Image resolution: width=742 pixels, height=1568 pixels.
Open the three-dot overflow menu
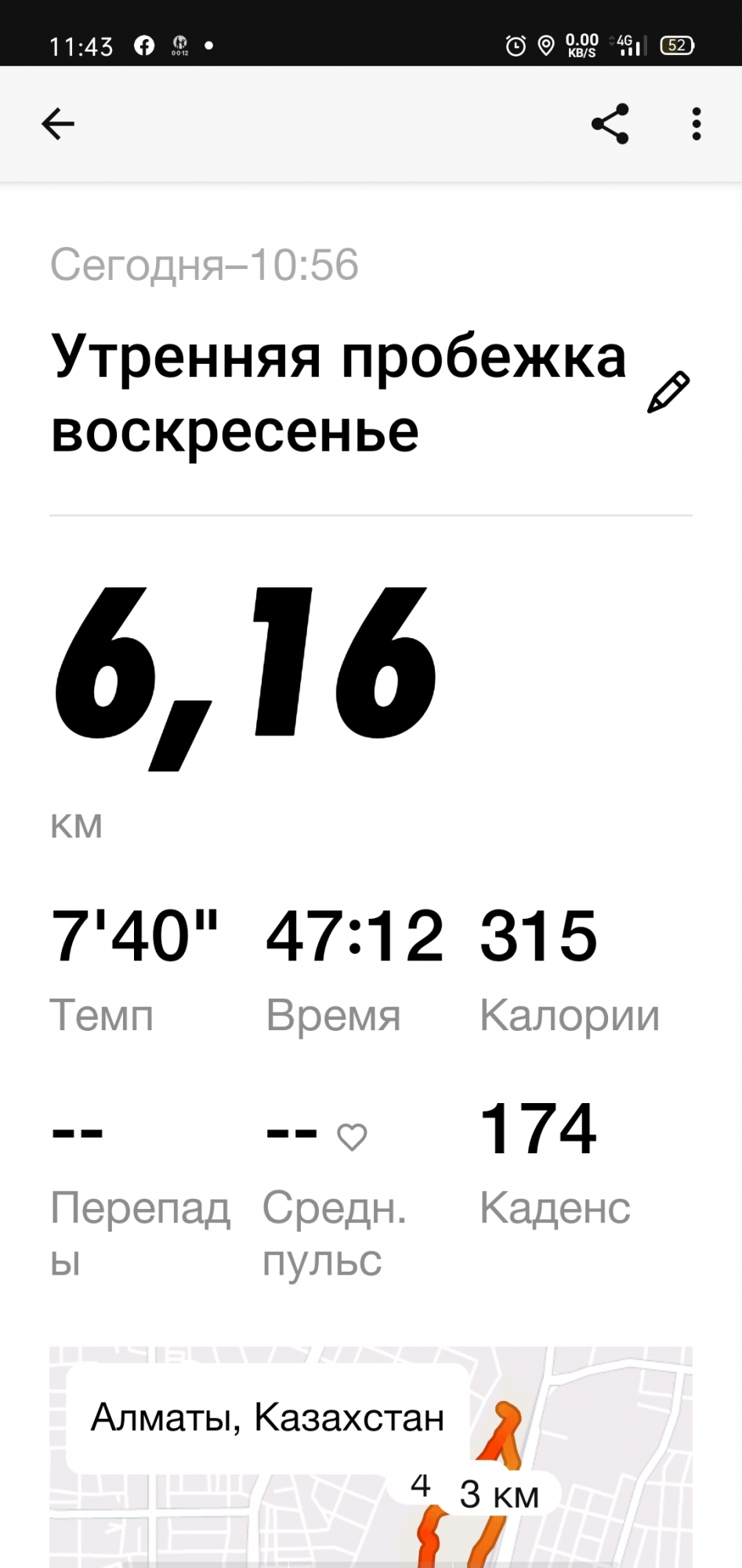[x=696, y=124]
